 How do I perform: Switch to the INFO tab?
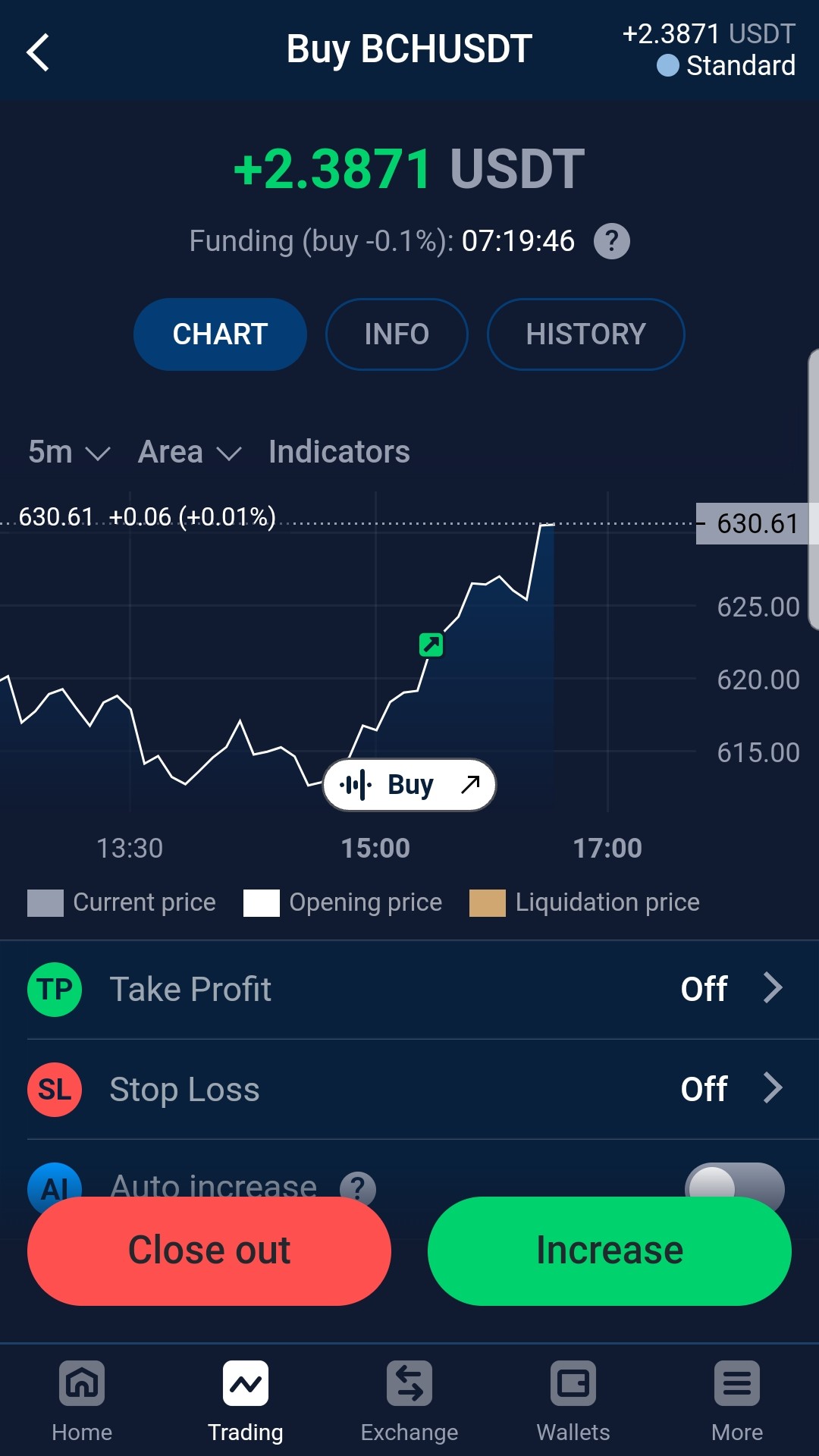(397, 334)
